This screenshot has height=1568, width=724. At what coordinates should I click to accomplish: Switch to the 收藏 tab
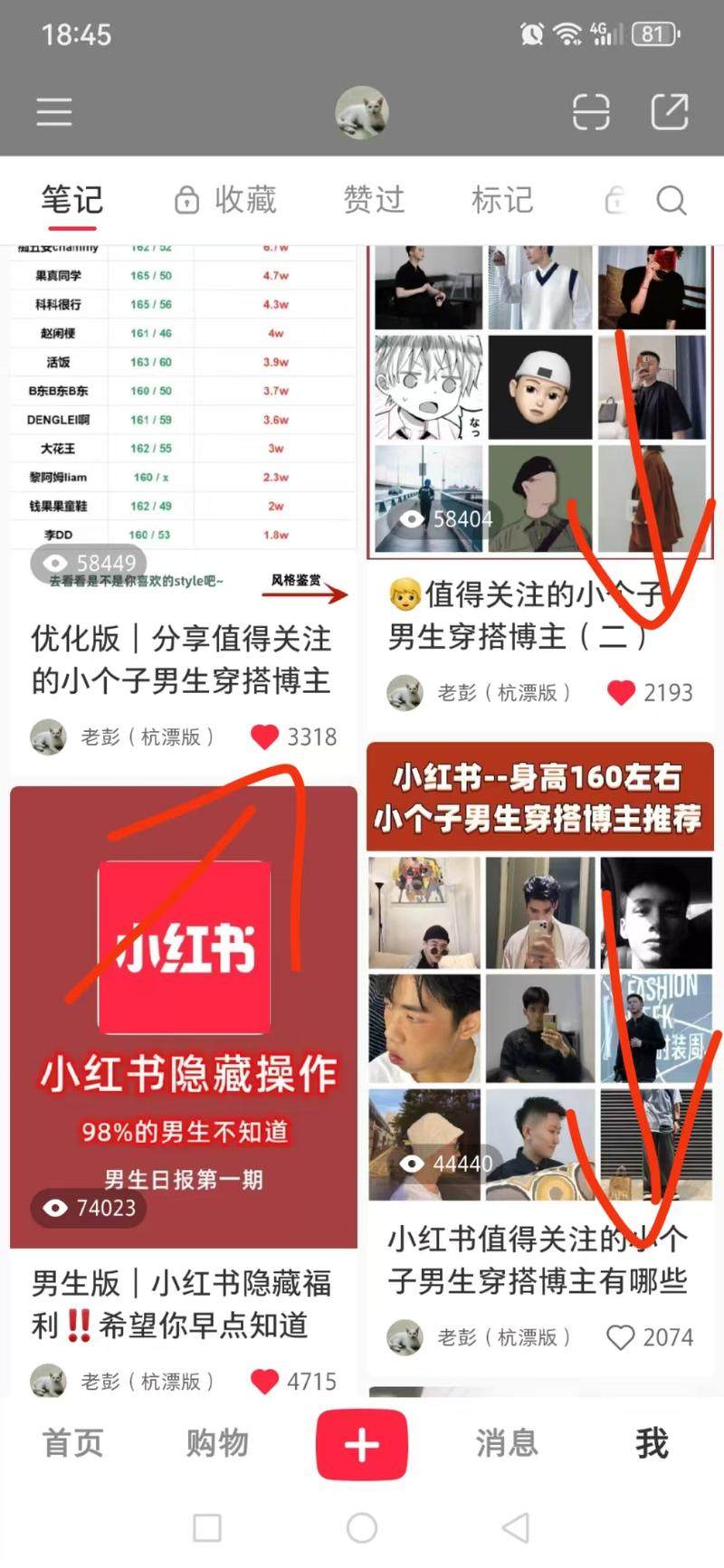click(226, 199)
